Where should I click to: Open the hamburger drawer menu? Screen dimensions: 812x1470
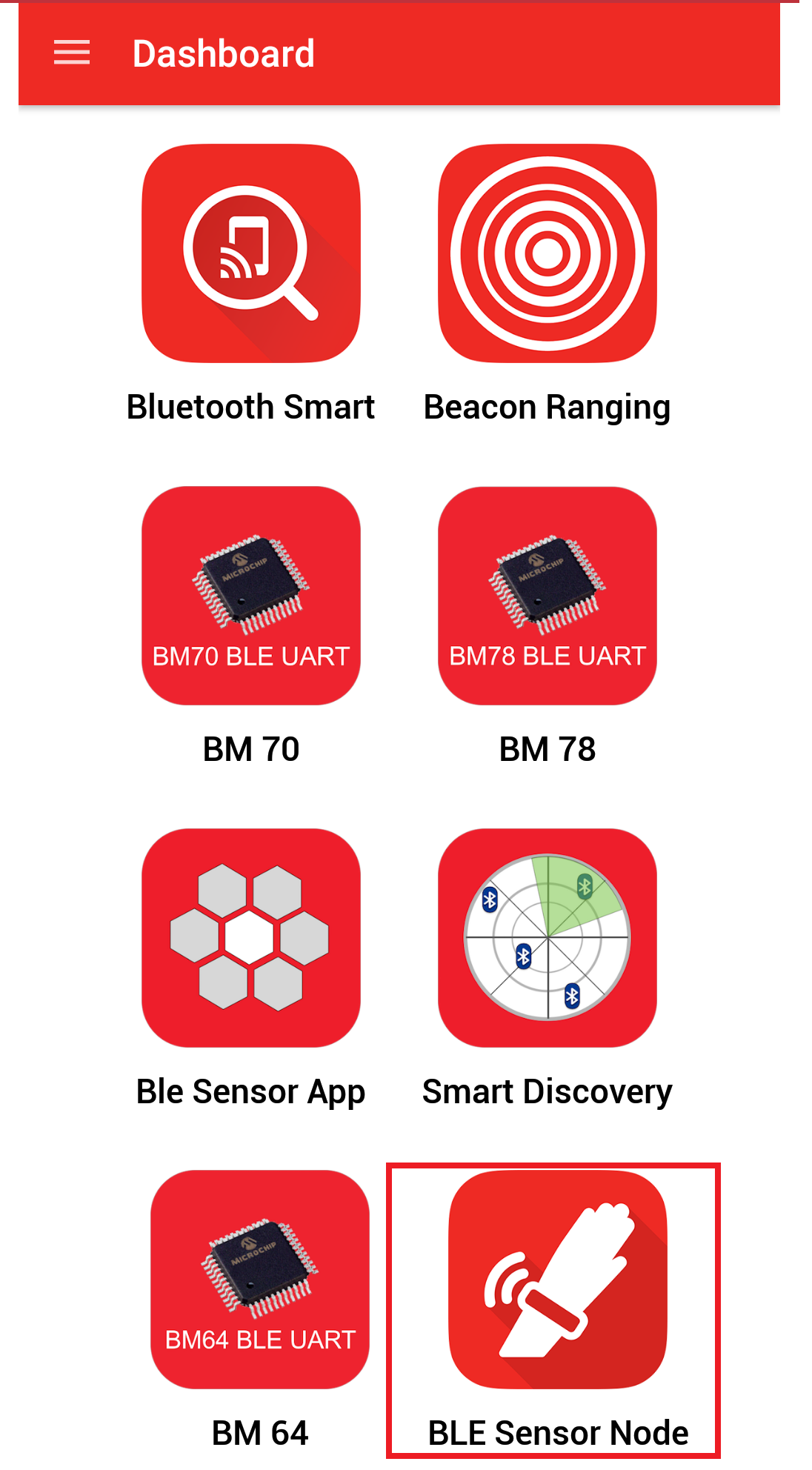[72, 53]
